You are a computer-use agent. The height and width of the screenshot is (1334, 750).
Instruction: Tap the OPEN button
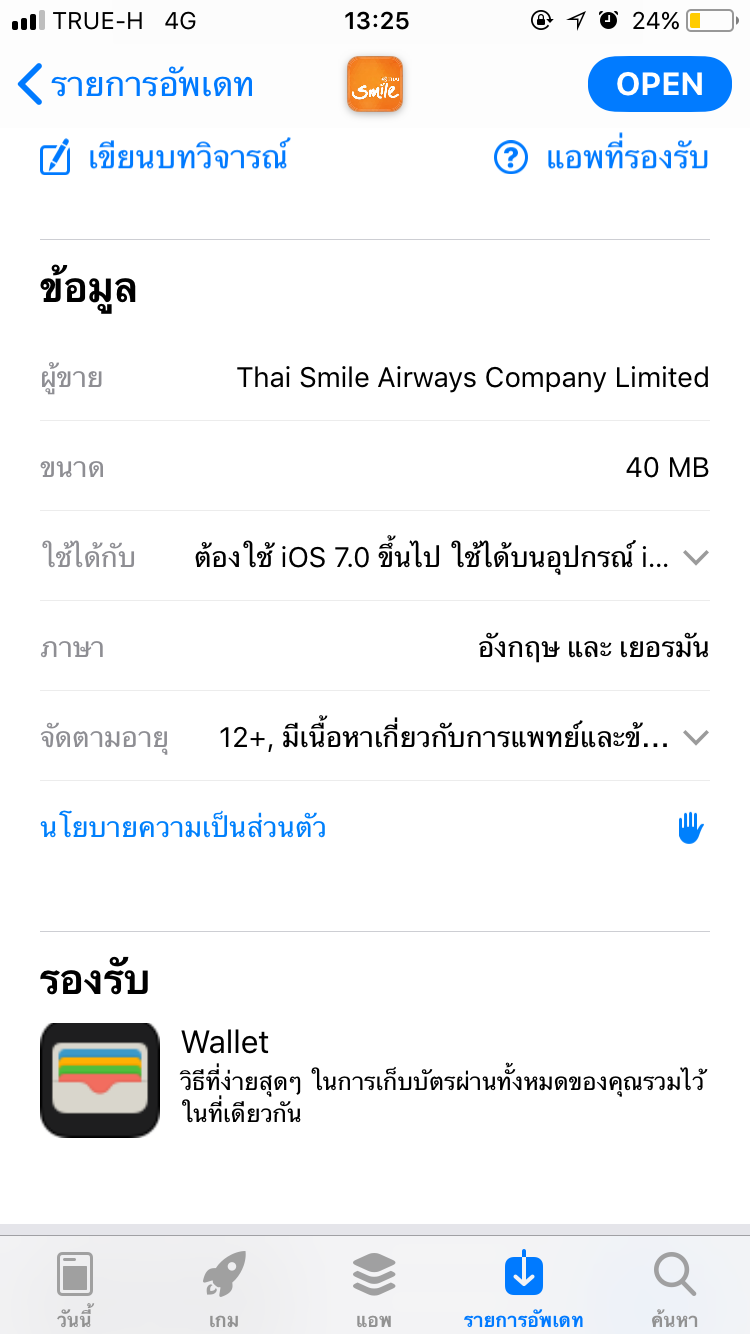(660, 84)
